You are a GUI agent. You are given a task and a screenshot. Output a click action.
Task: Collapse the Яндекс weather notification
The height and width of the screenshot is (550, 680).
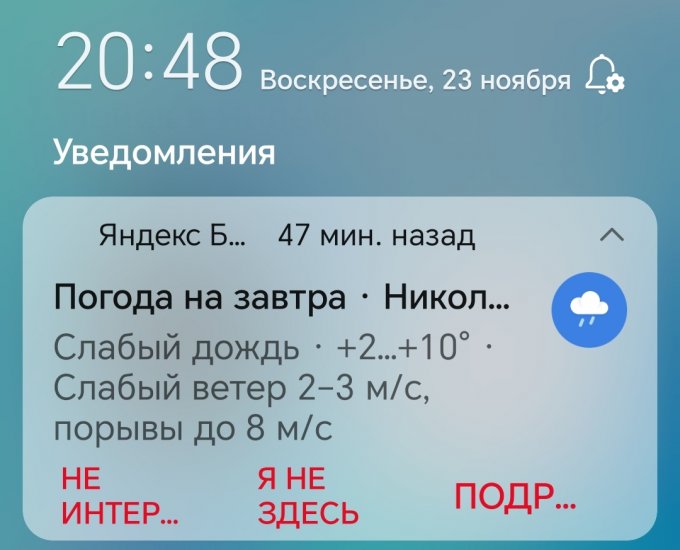click(611, 236)
